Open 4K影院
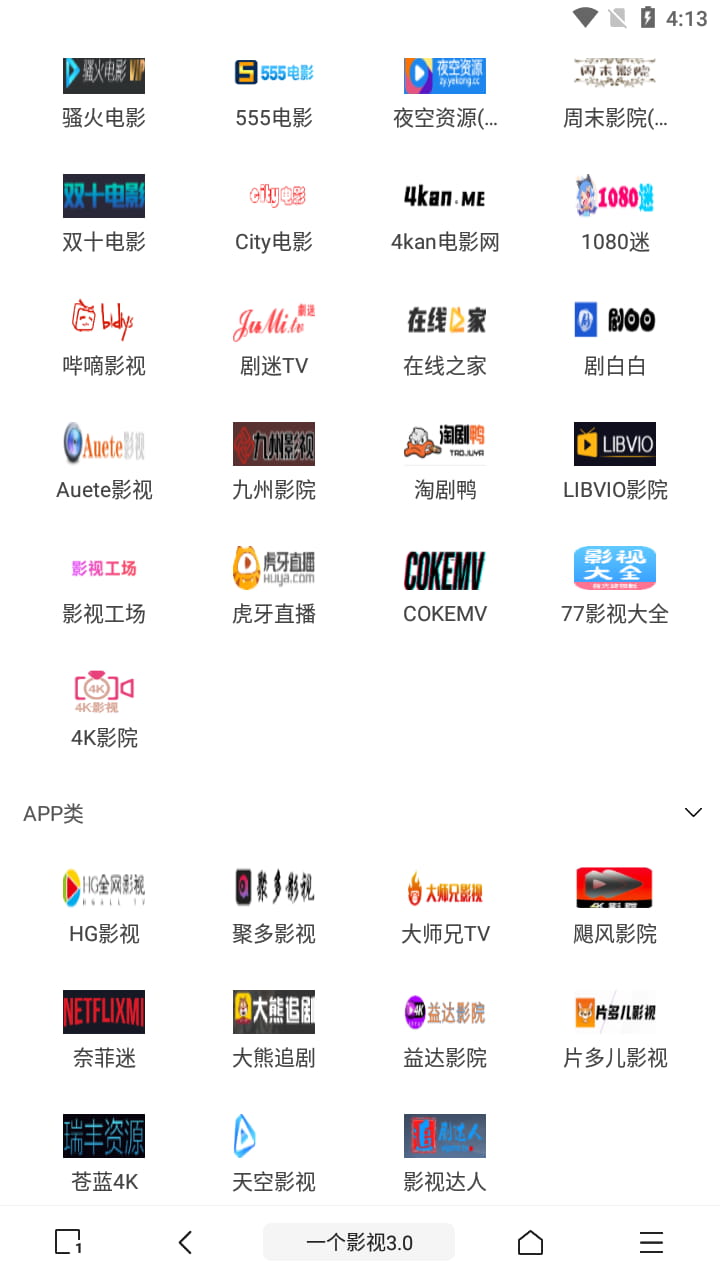The image size is (720, 1280). pos(104,709)
